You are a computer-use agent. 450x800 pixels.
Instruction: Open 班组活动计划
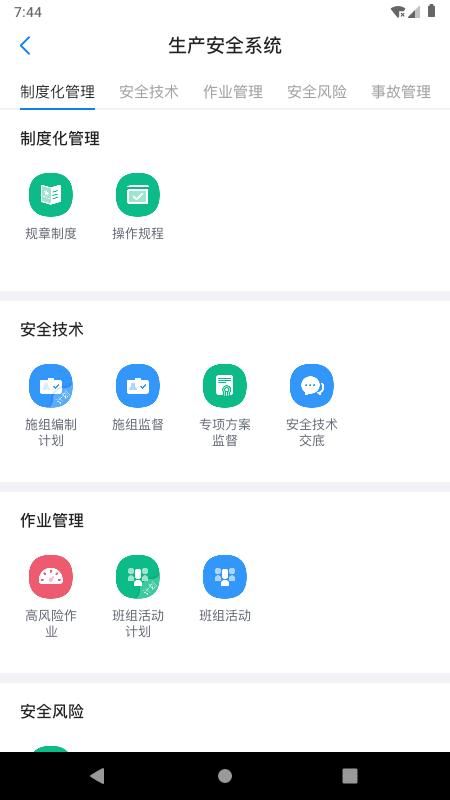coord(138,596)
